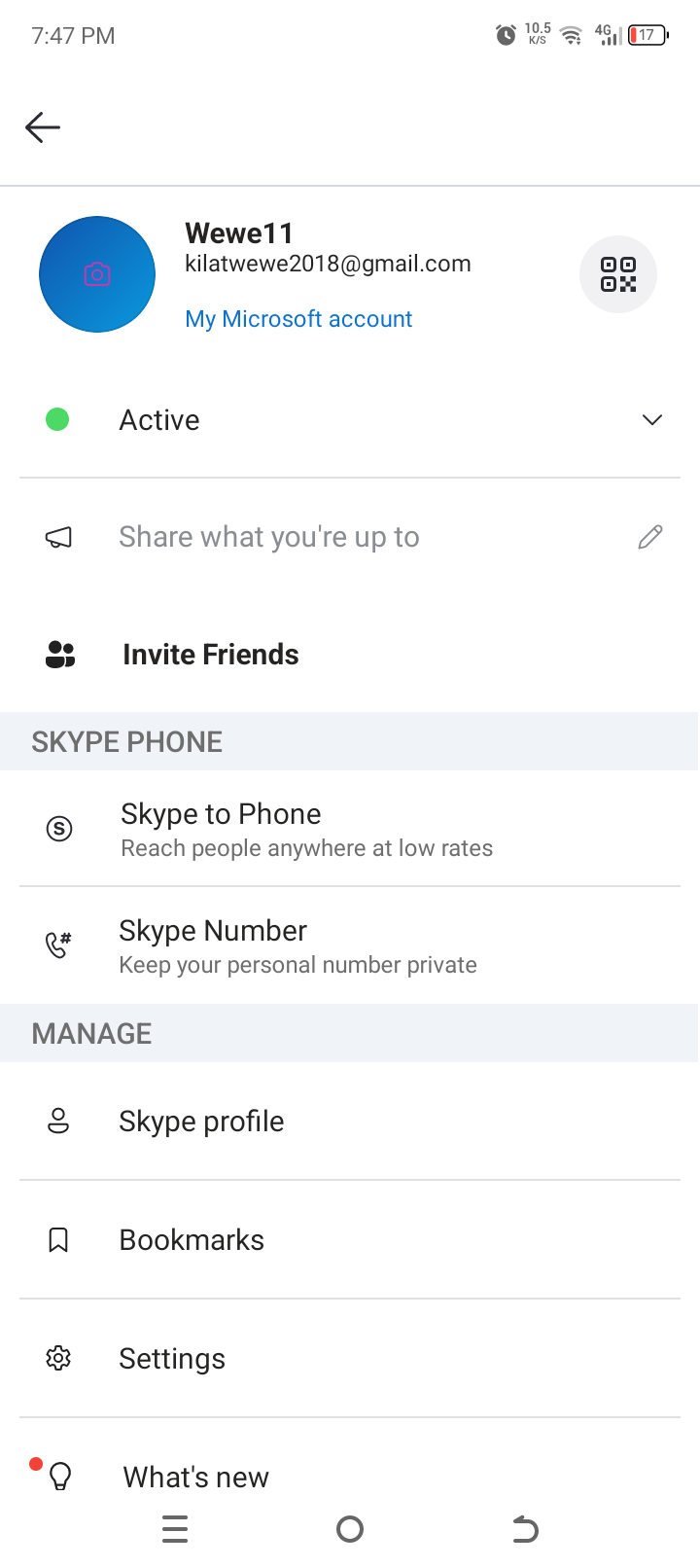The height and width of the screenshot is (1568, 700).
Task: Open Invite Friends
Action: click(x=350, y=655)
